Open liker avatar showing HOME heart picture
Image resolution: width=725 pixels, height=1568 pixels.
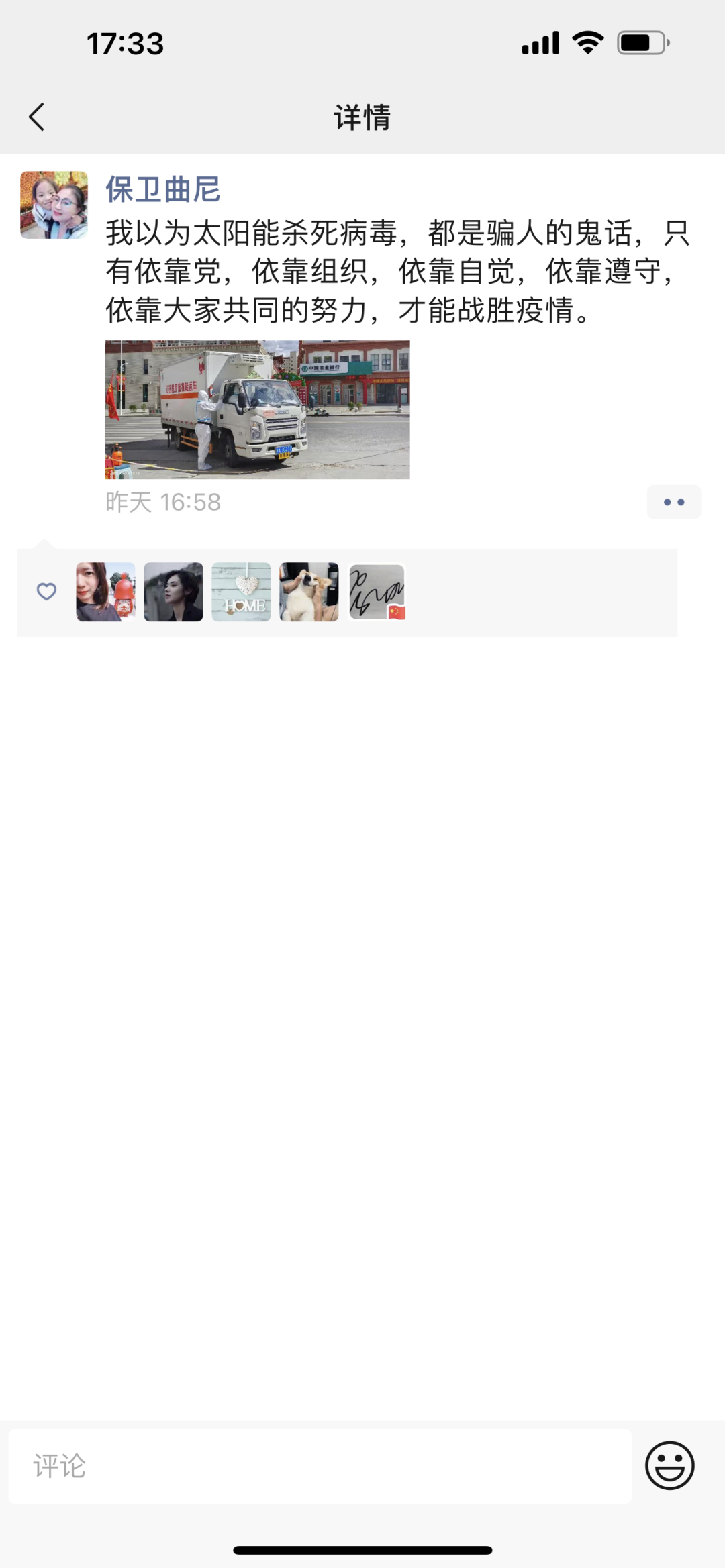coord(241,592)
